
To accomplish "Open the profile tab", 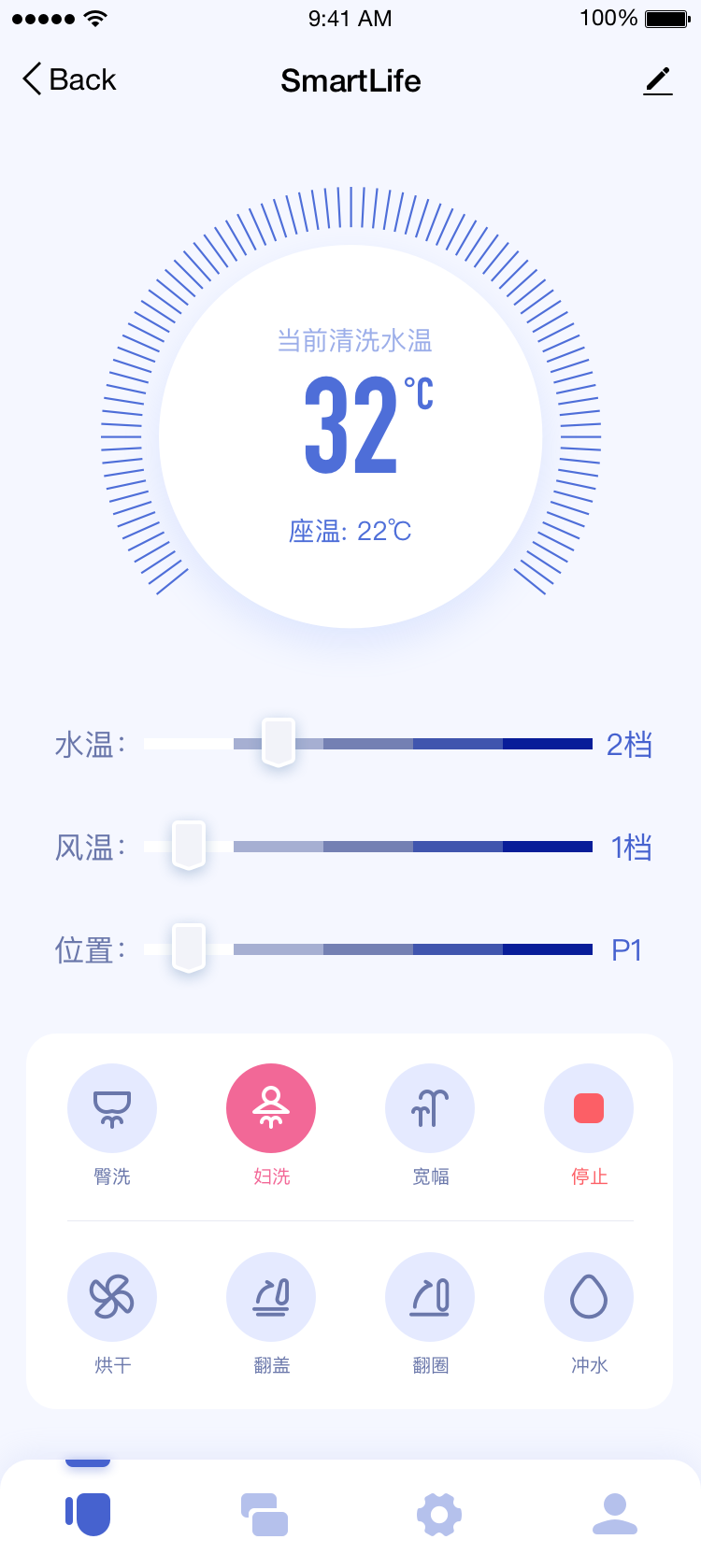I will (x=615, y=1514).
